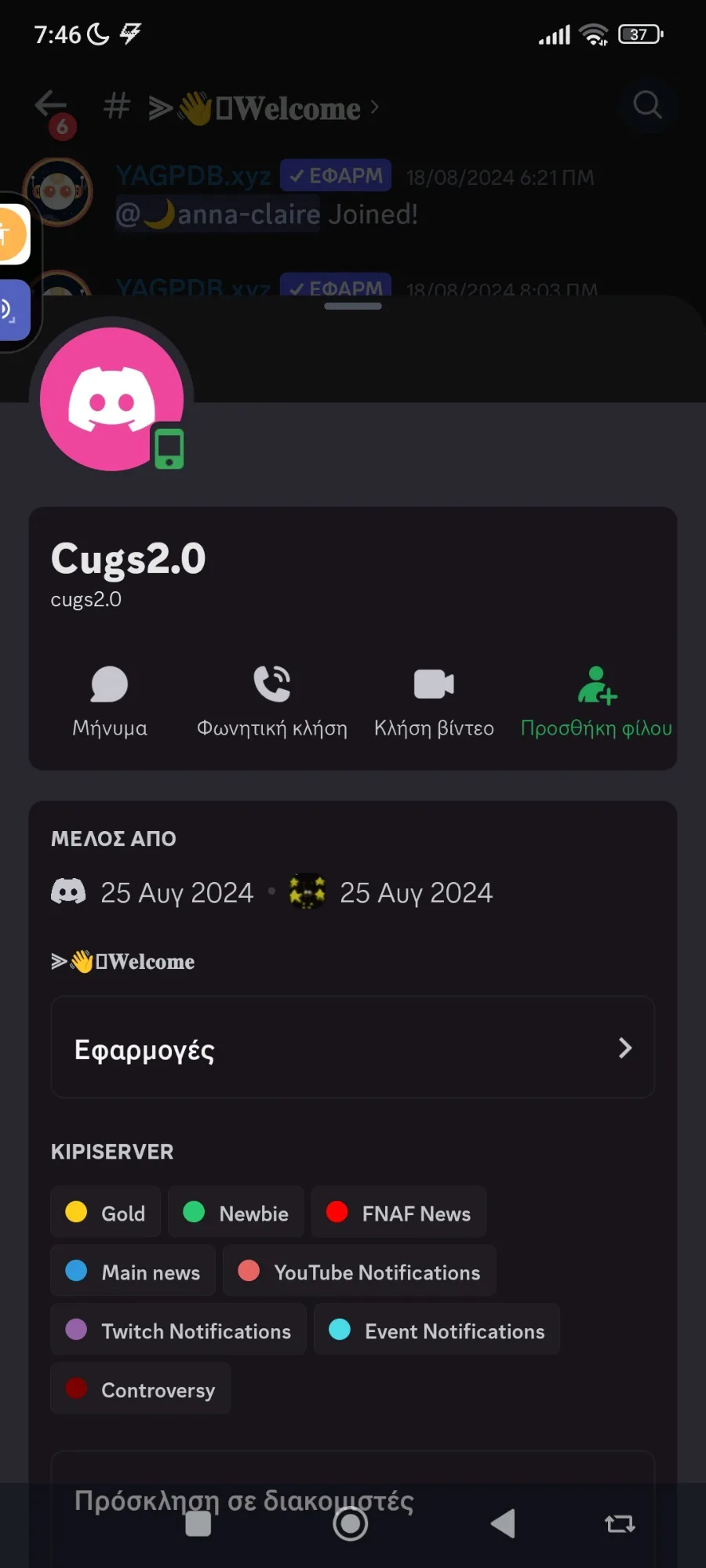Open the Εφαρμογές row

(x=353, y=1047)
